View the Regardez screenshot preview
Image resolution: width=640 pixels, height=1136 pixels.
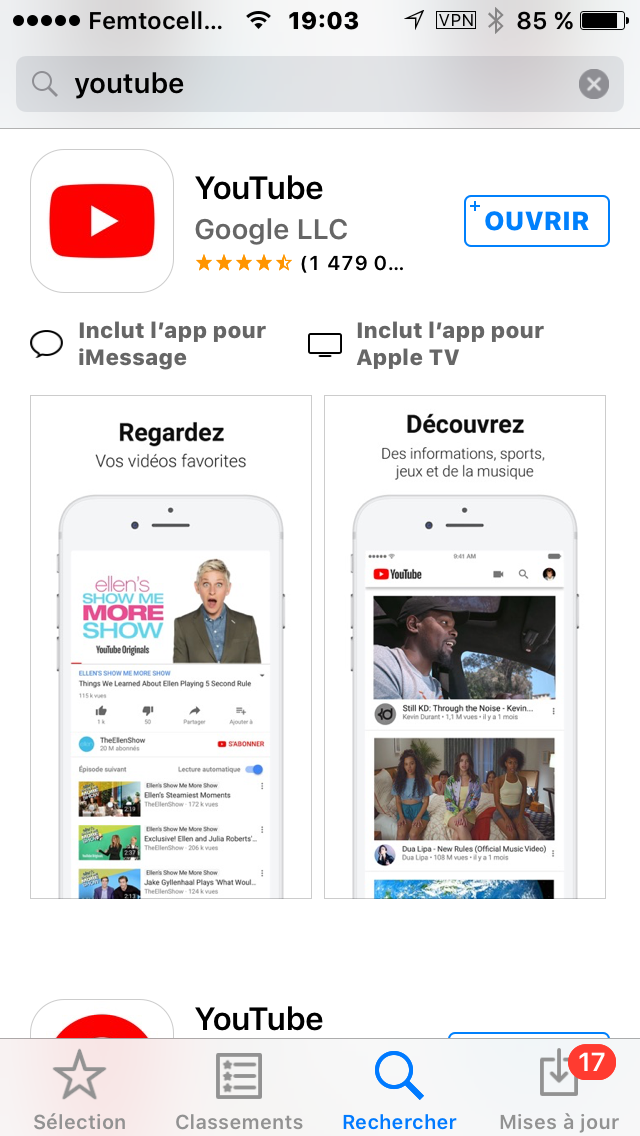[x=171, y=647]
